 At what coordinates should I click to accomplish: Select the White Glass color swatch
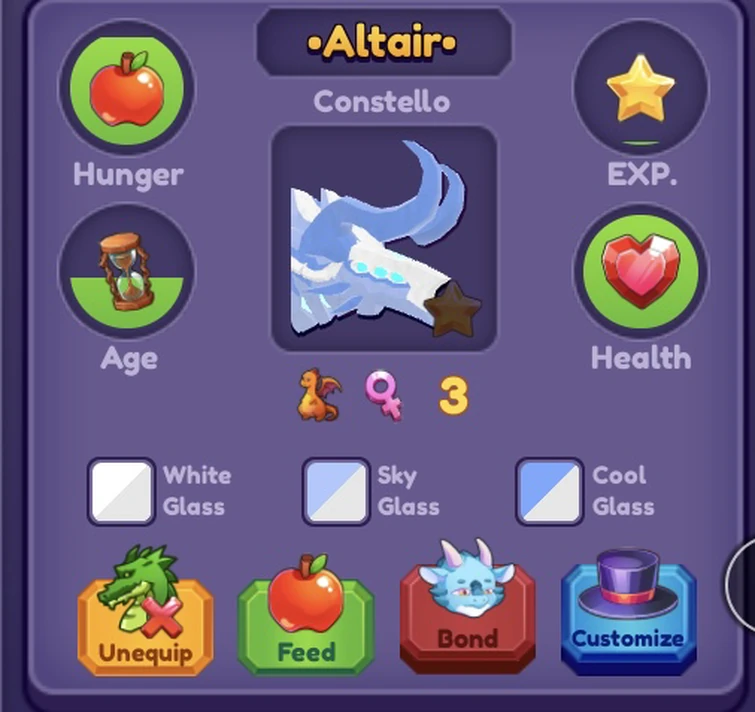(121, 491)
